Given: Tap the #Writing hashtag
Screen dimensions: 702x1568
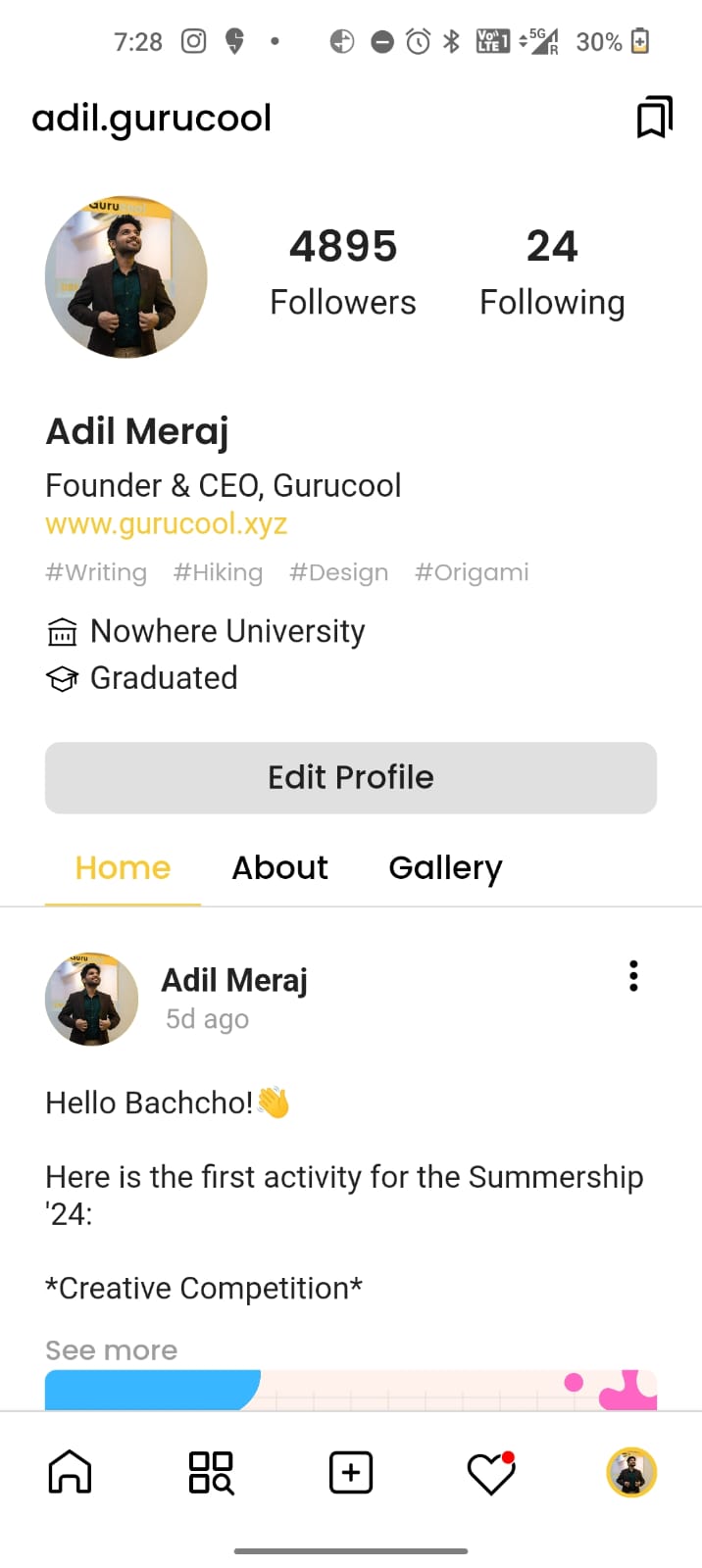Looking at the screenshot, I should (x=96, y=572).
